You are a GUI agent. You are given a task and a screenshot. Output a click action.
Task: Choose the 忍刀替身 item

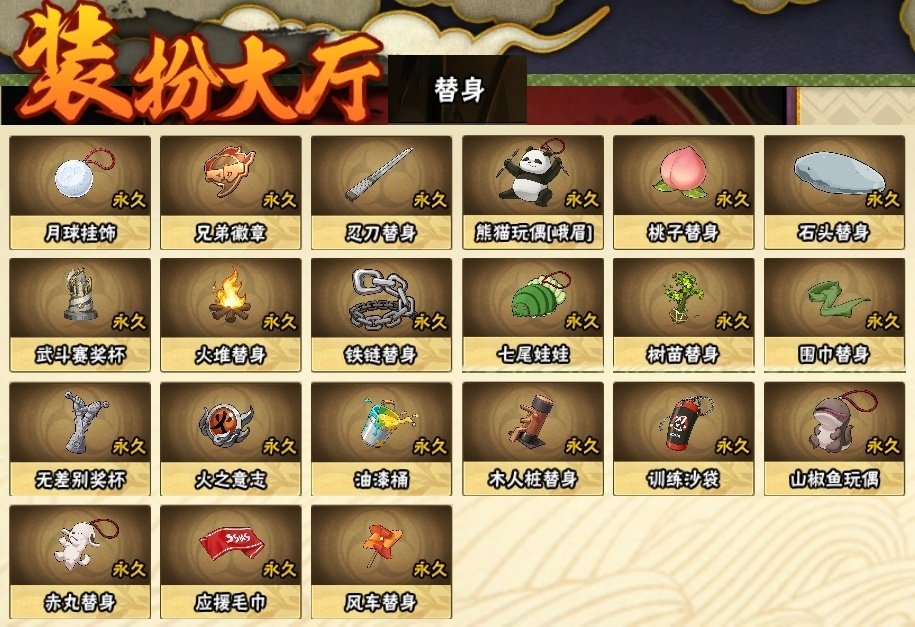point(382,192)
